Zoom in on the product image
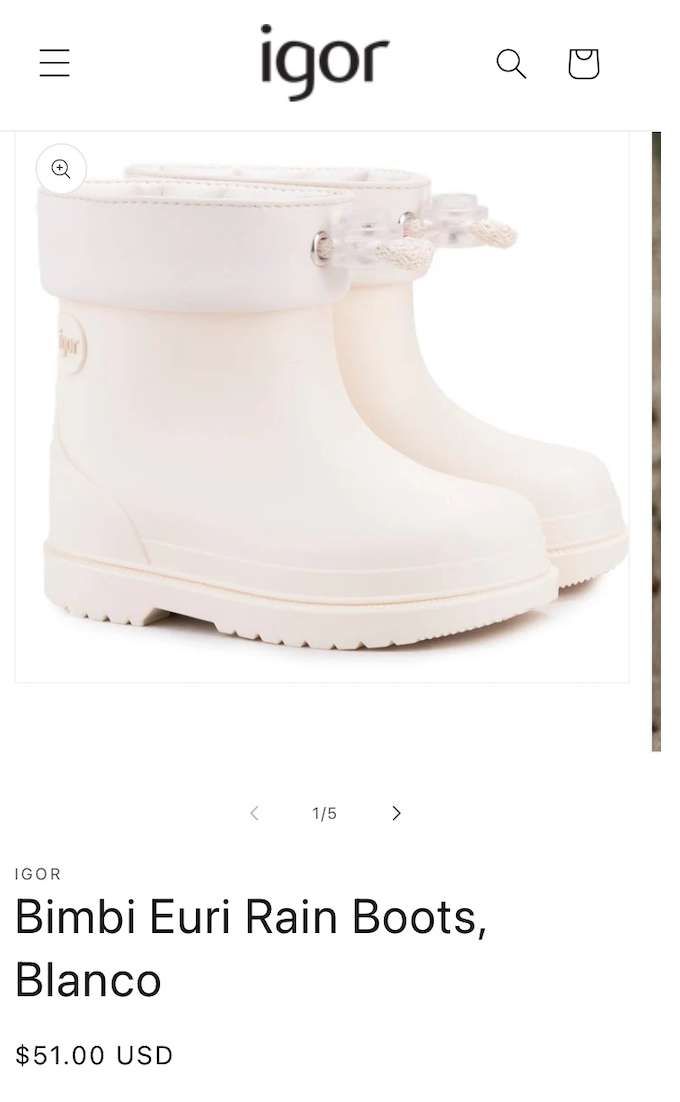Screen dimensions: 680x1102 point(61,169)
